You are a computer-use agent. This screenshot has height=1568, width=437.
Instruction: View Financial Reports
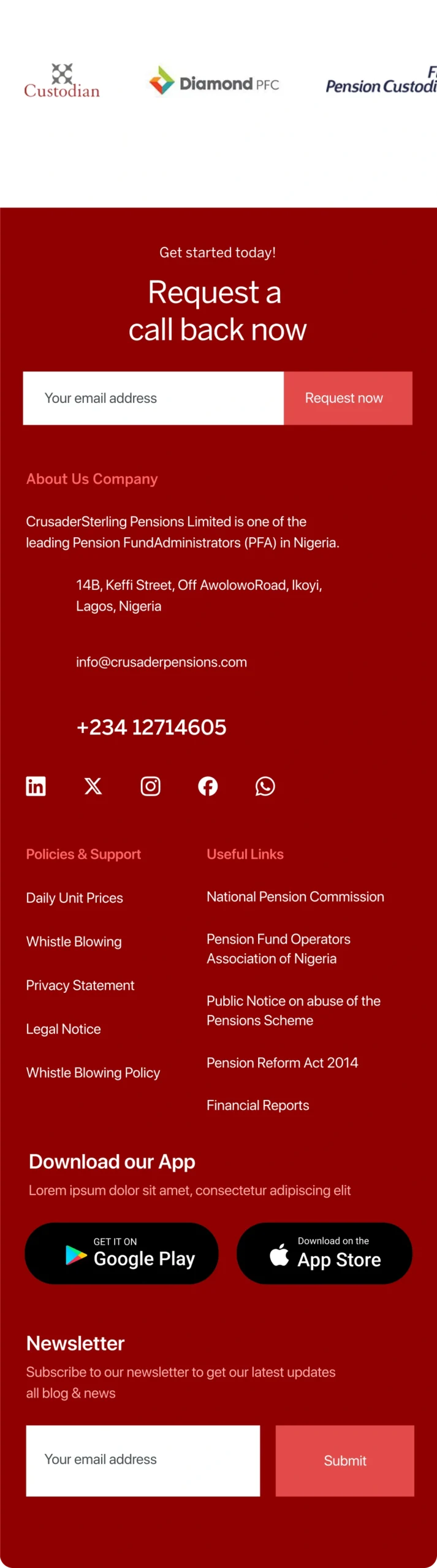coord(258,1105)
